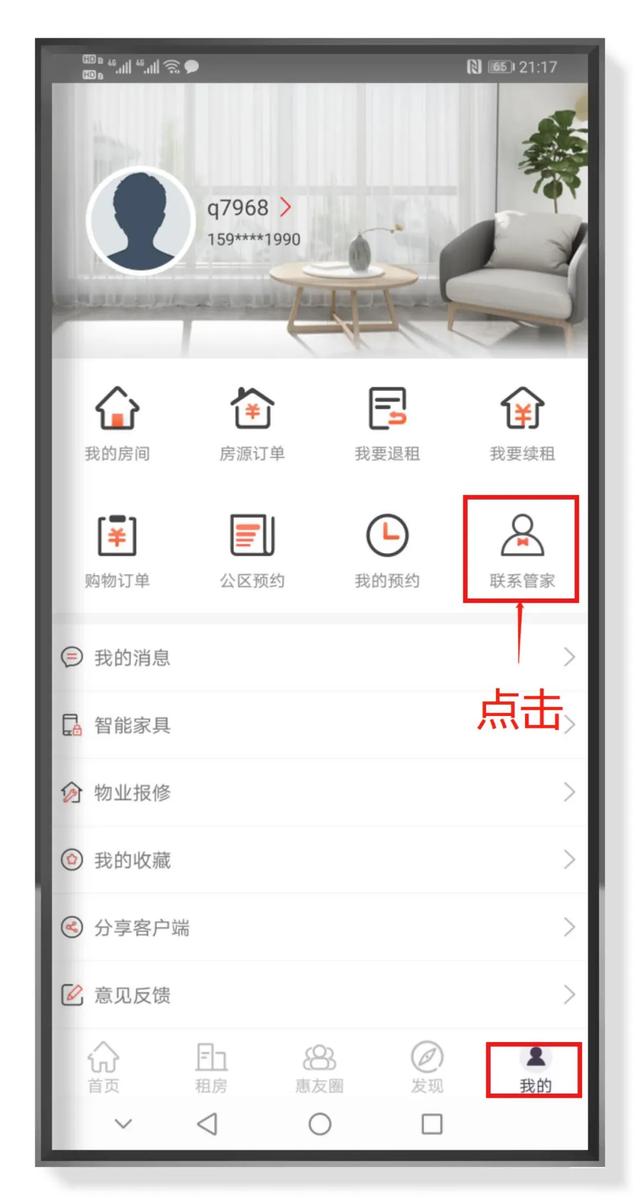Select 我要续租 to renew lease
The height and width of the screenshot is (1202, 640).
[522, 423]
